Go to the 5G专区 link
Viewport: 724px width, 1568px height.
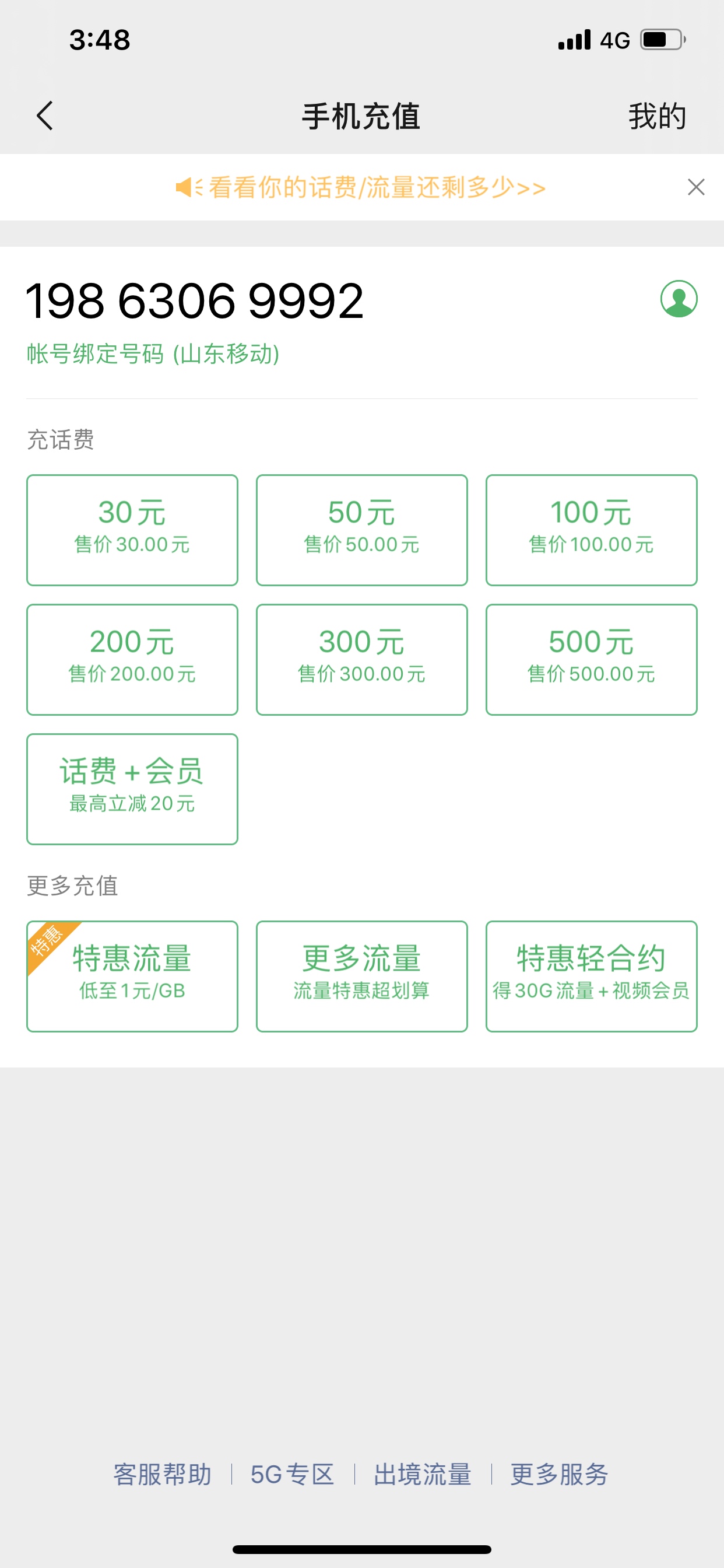tap(293, 1474)
